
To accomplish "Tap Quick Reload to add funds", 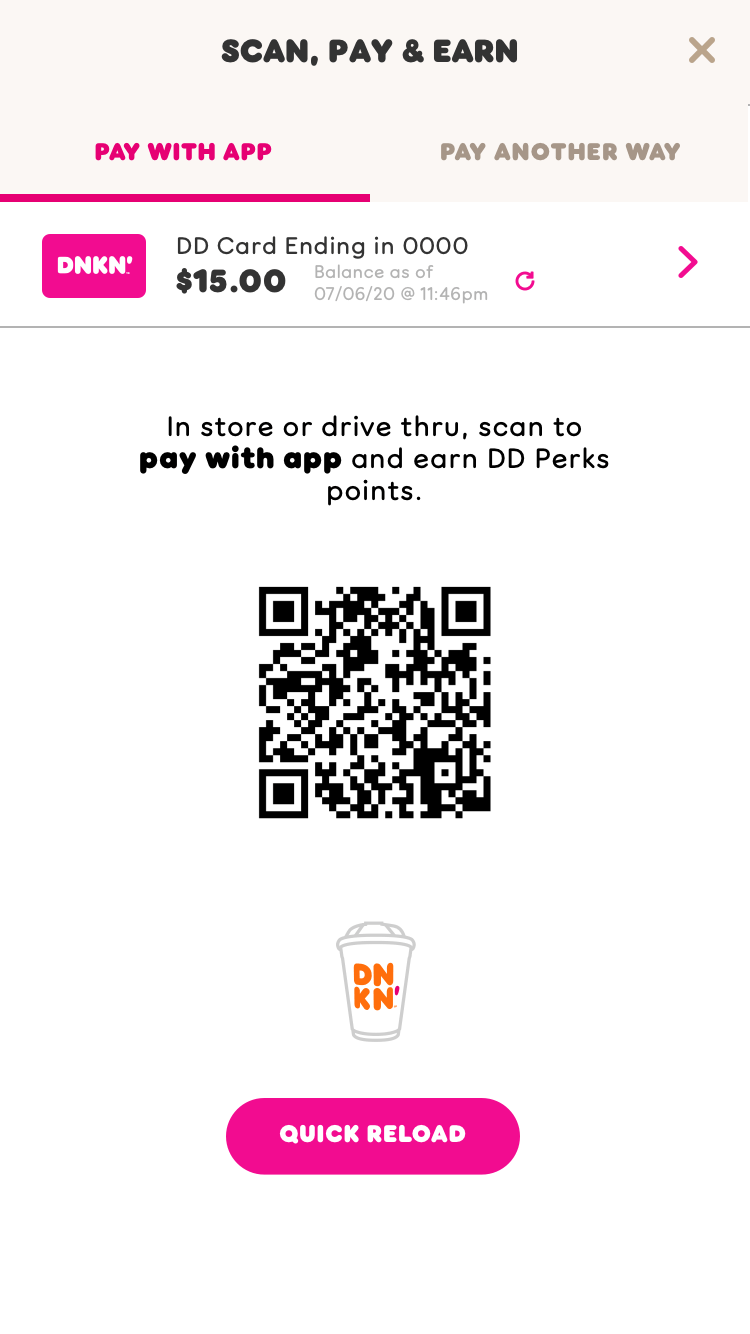I will point(372,1135).
